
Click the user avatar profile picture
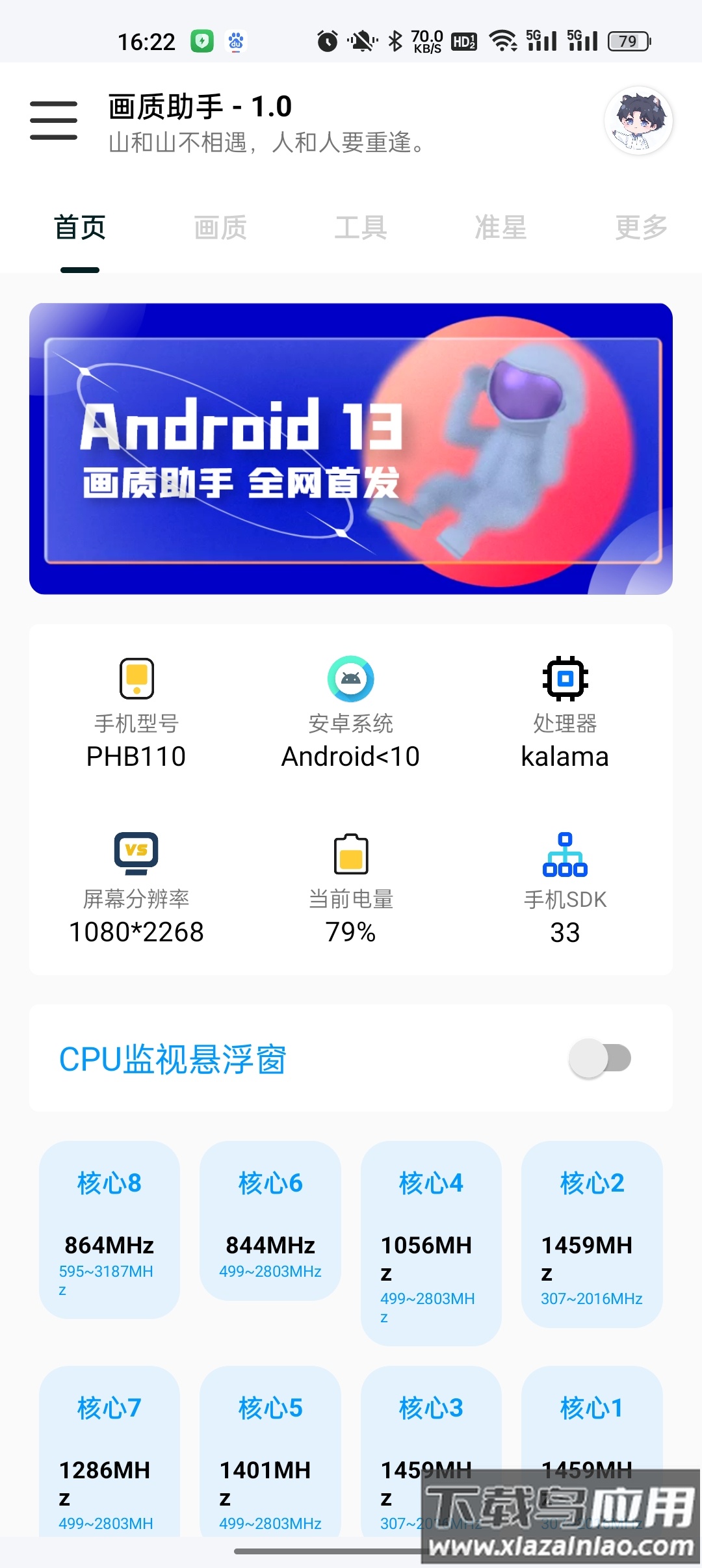tap(638, 122)
